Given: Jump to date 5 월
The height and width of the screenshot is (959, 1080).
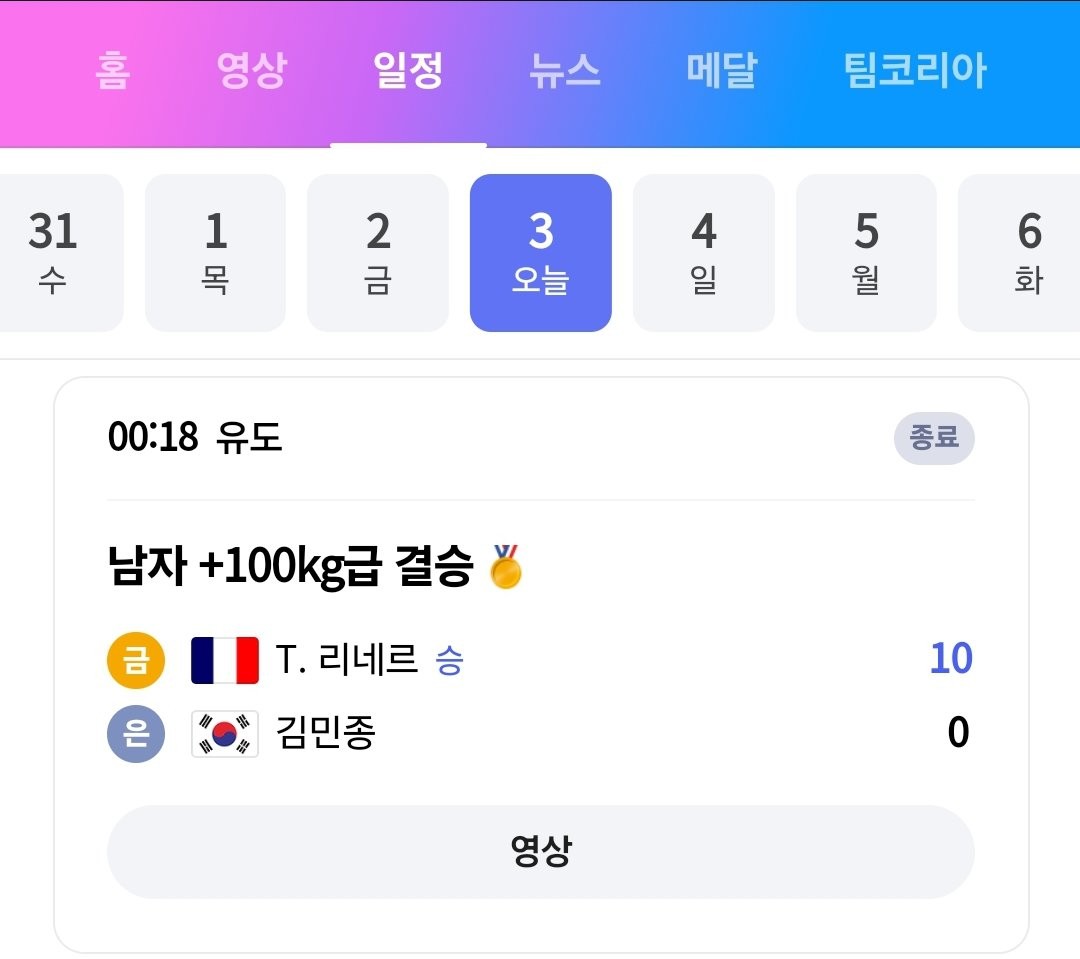Looking at the screenshot, I should (x=866, y=253).
